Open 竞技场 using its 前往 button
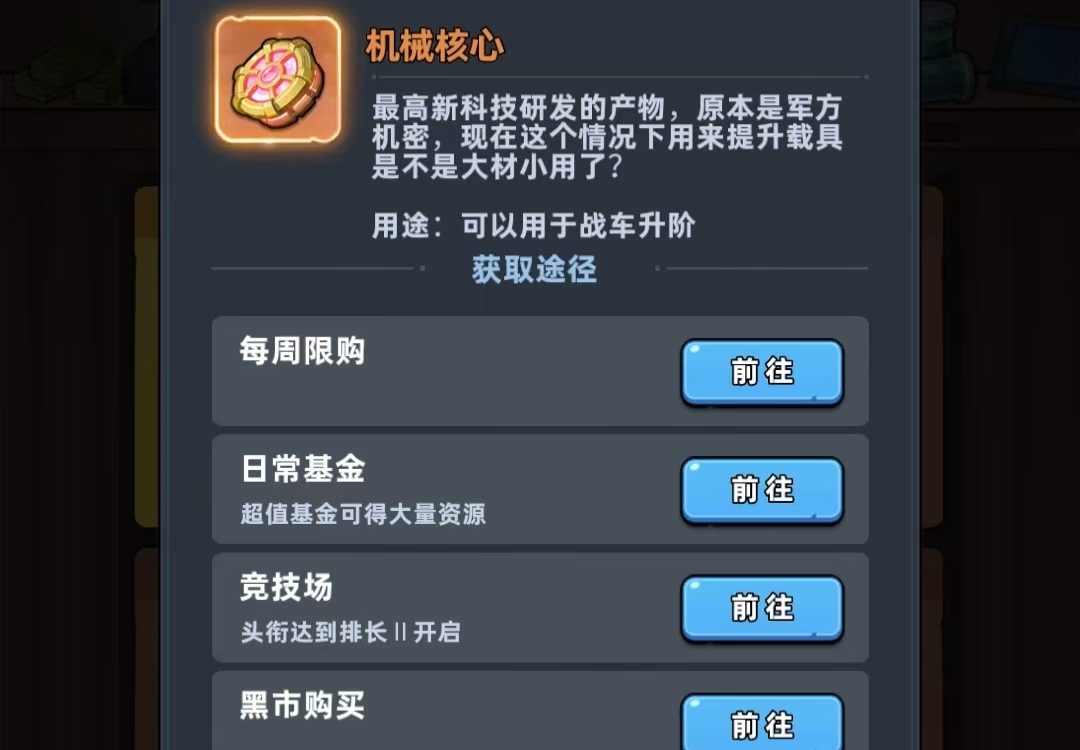 [x=762, y=608]
